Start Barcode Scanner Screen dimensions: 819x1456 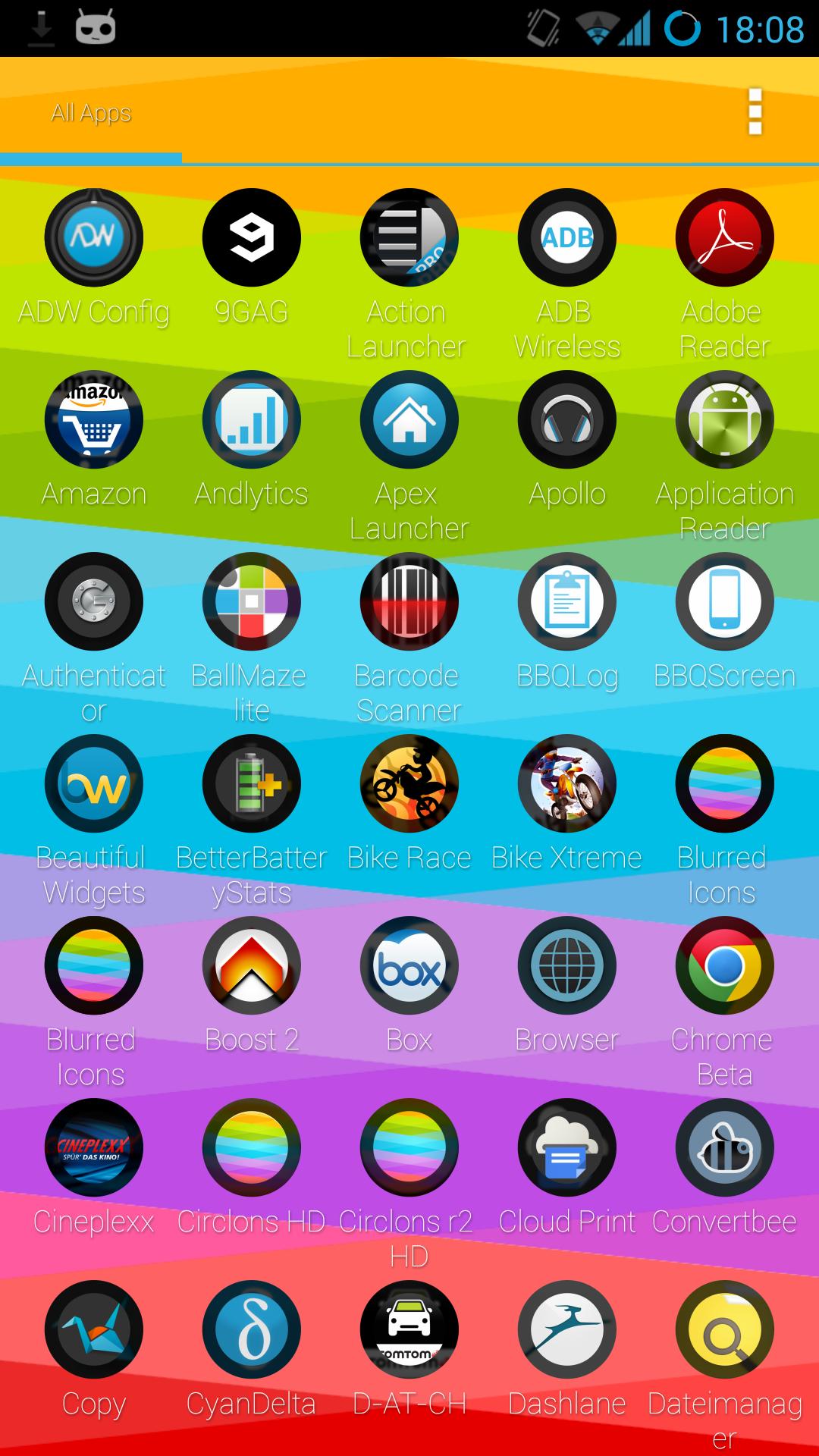409,601
